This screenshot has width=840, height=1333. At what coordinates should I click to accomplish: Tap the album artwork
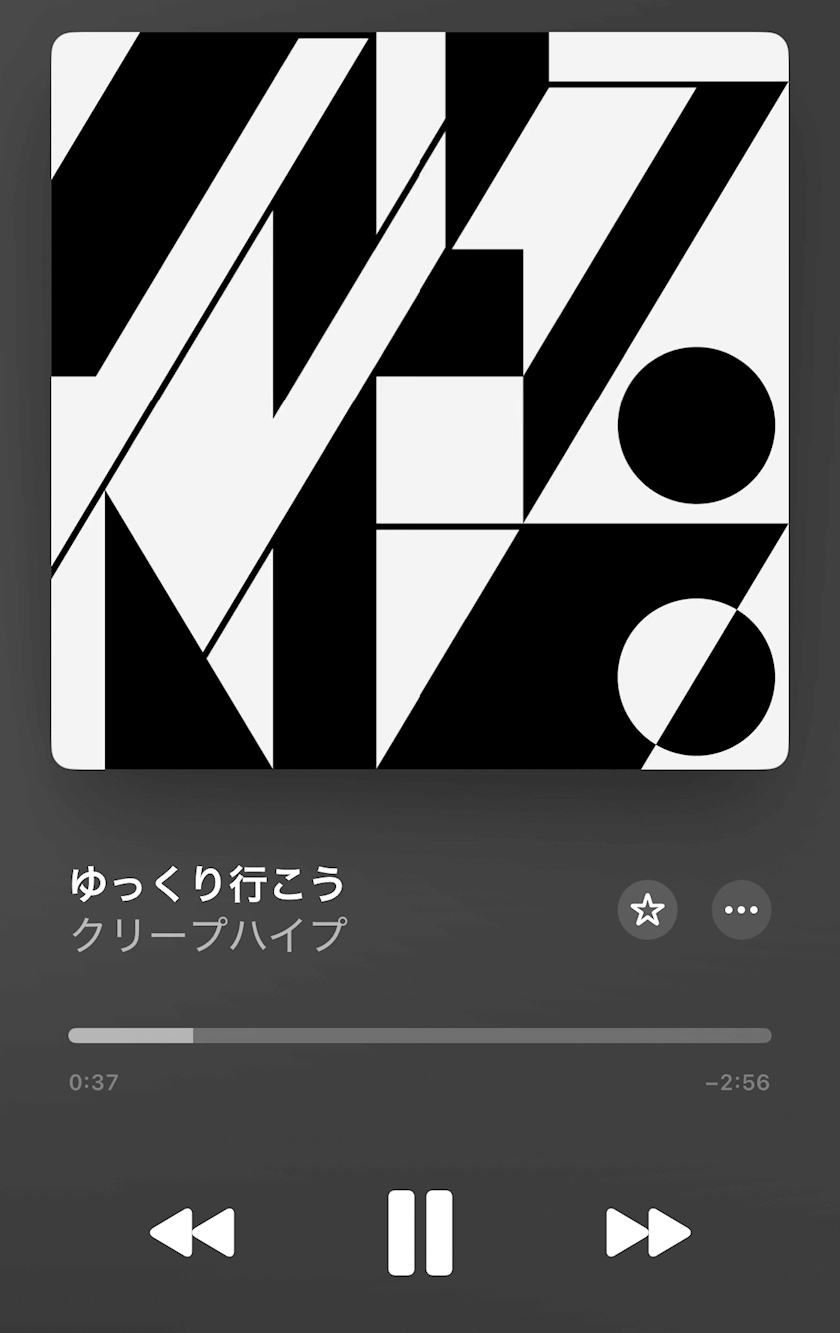(x=420, y=401)
